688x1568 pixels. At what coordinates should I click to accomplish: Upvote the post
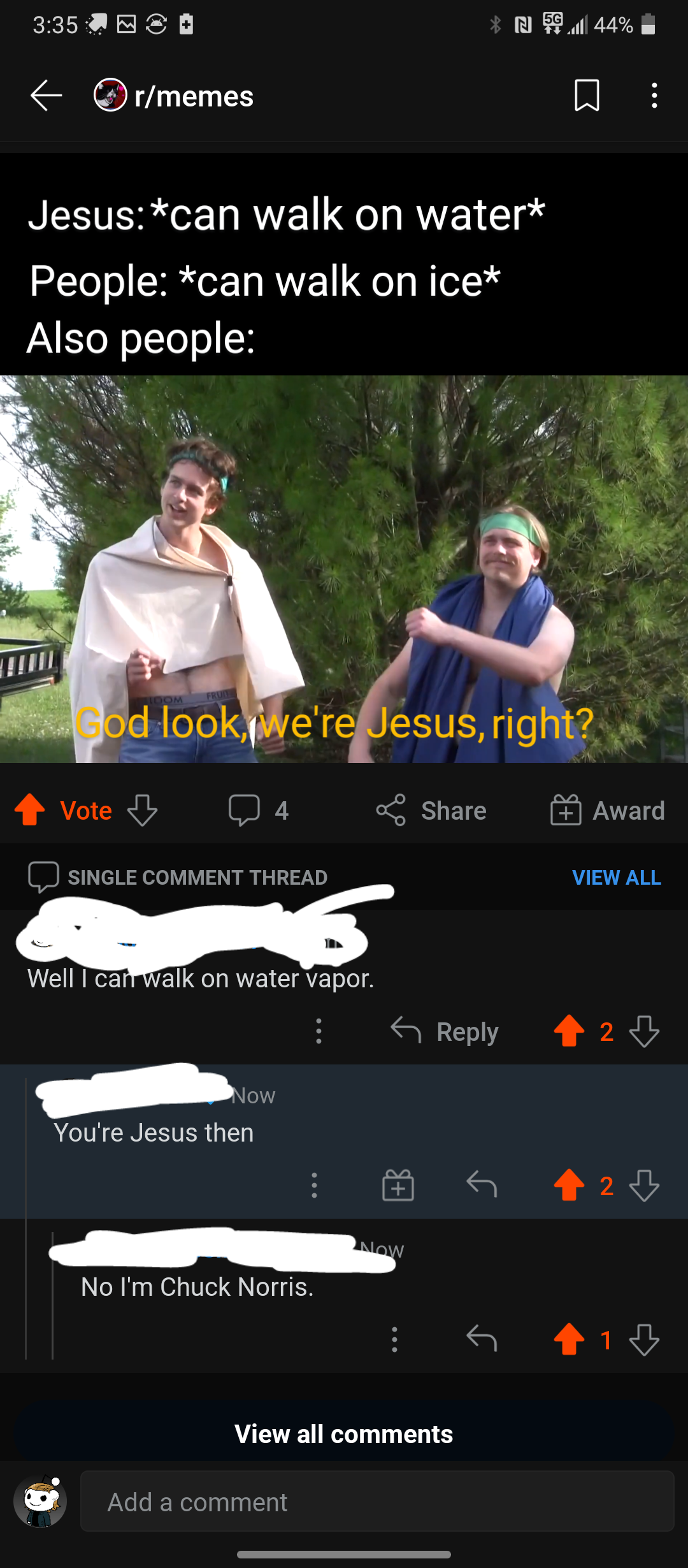pos(30,810)
